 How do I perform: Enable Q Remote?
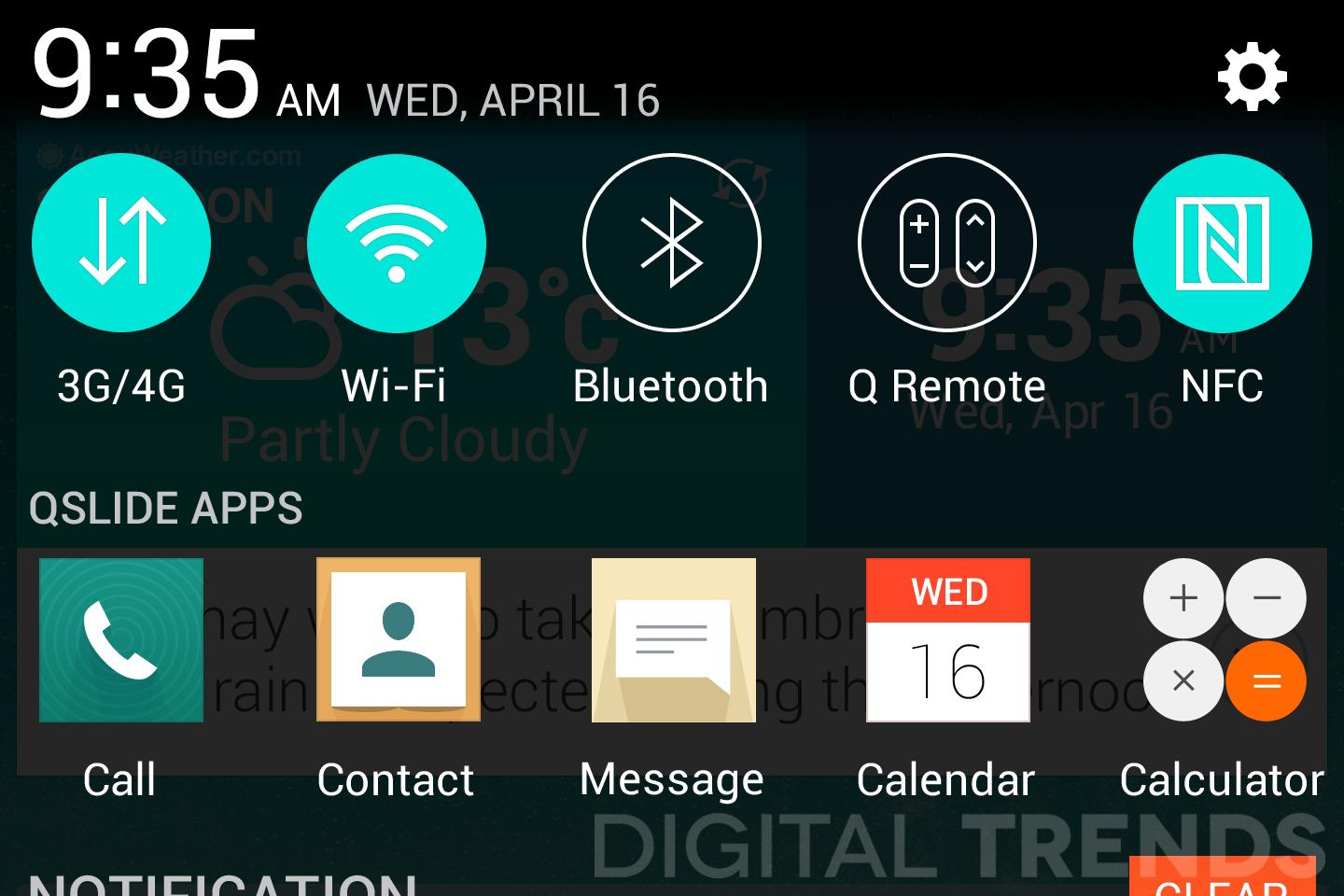946,244
